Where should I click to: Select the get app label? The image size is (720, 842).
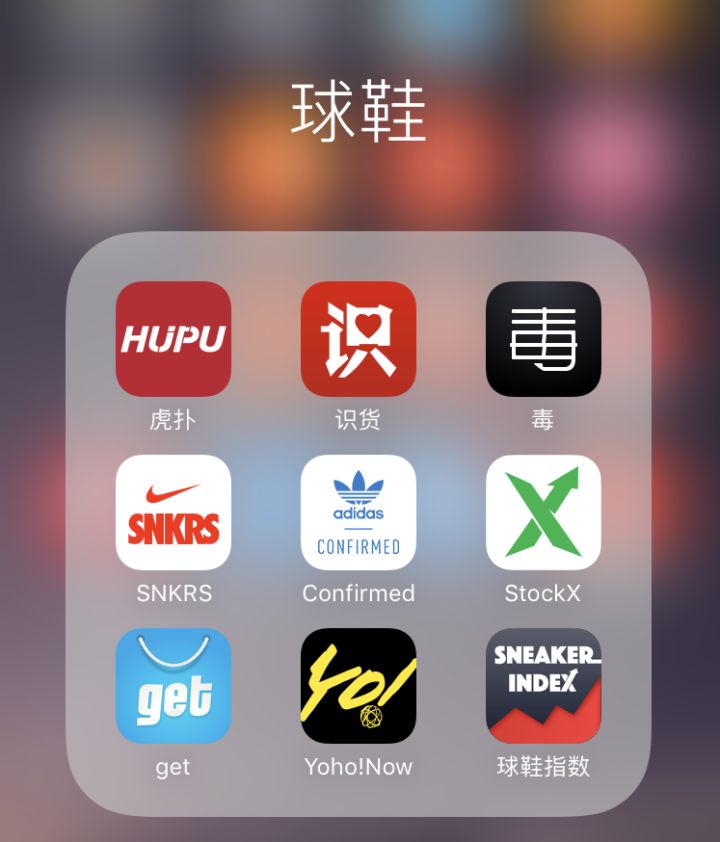pyautogui.click(x=173, y=767)
